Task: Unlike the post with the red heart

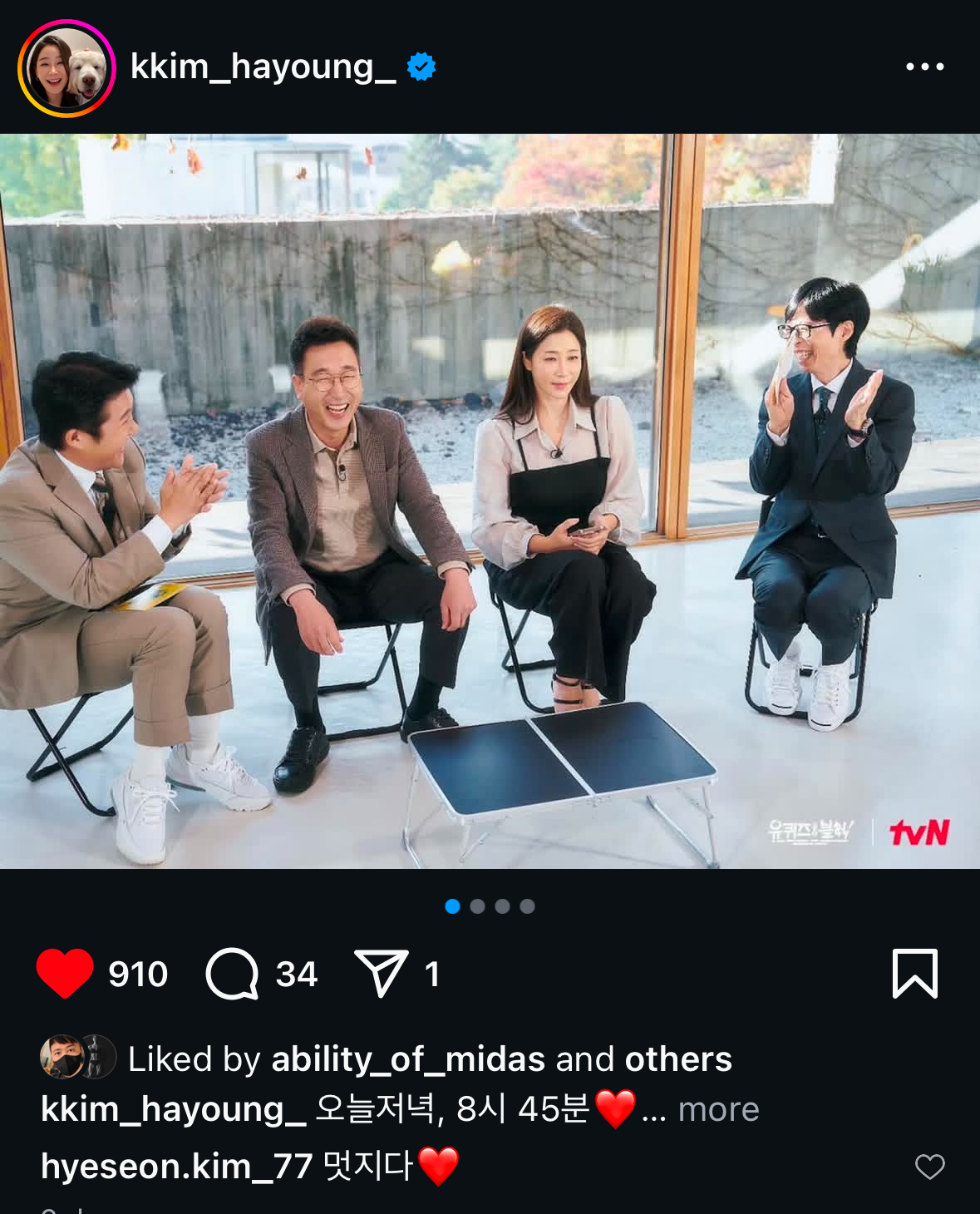Action: click(x=65, y=973)
